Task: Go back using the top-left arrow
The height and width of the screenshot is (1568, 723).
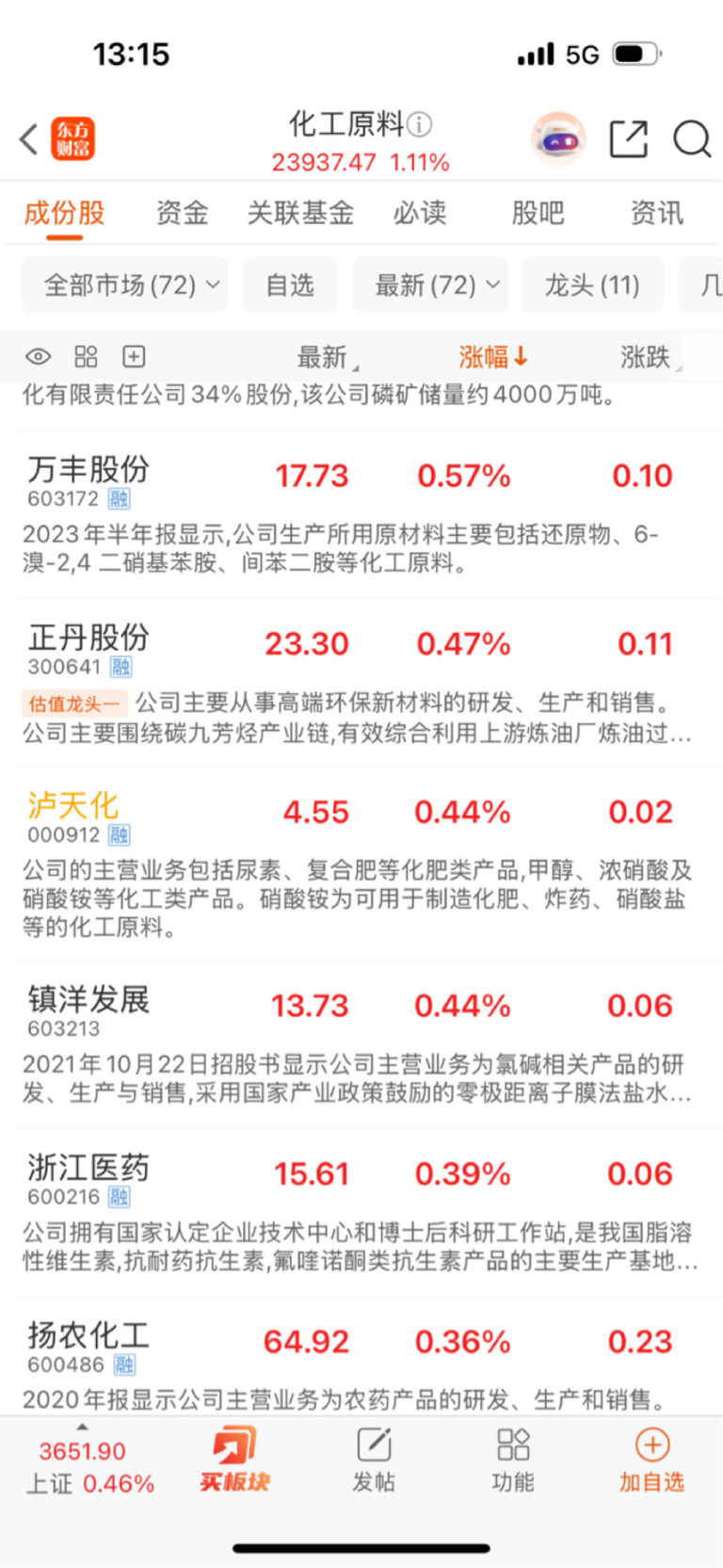Action: pyautogui.click(x=29, y=139)
